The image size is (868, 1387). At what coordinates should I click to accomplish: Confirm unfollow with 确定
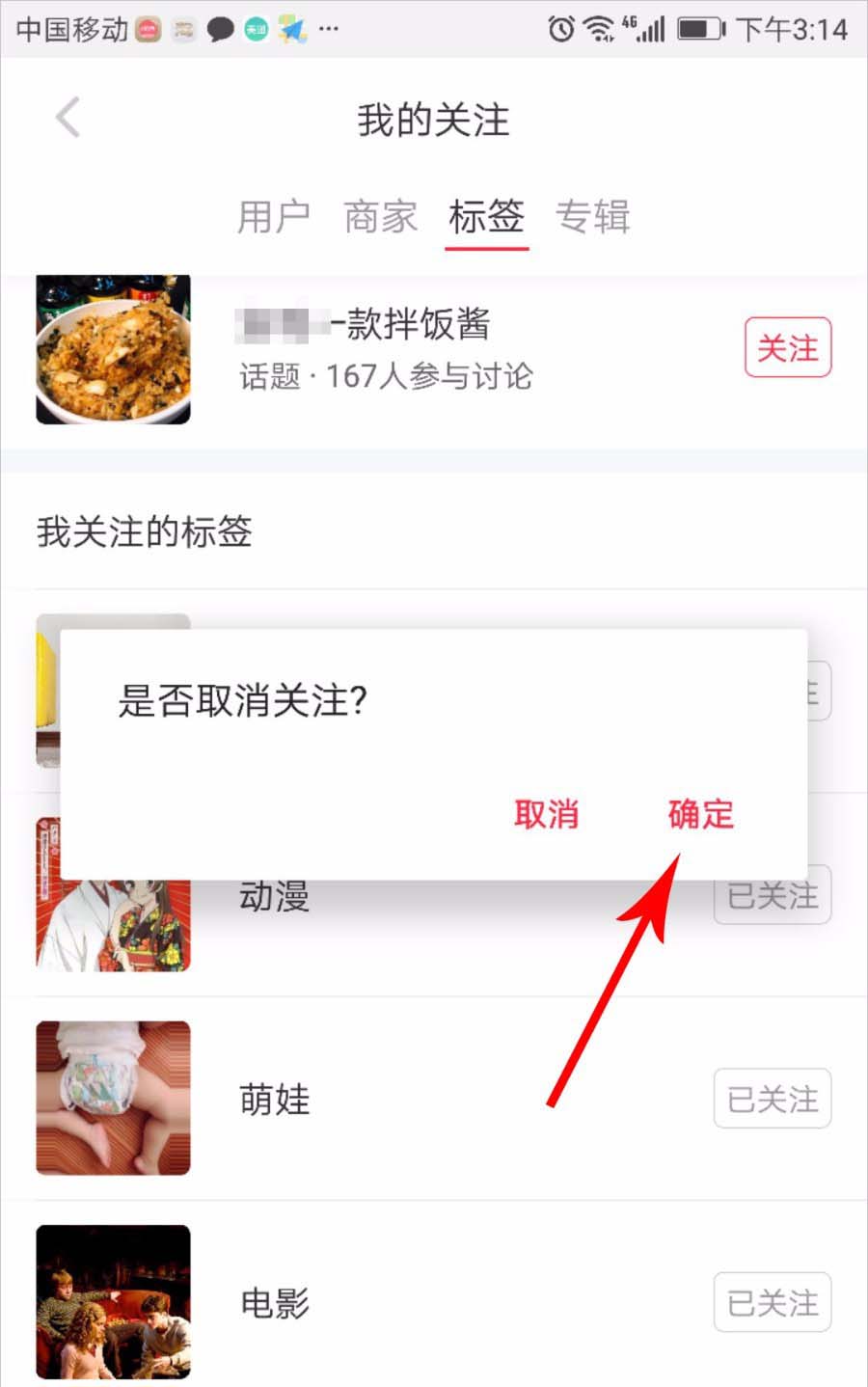click(701, 814)
